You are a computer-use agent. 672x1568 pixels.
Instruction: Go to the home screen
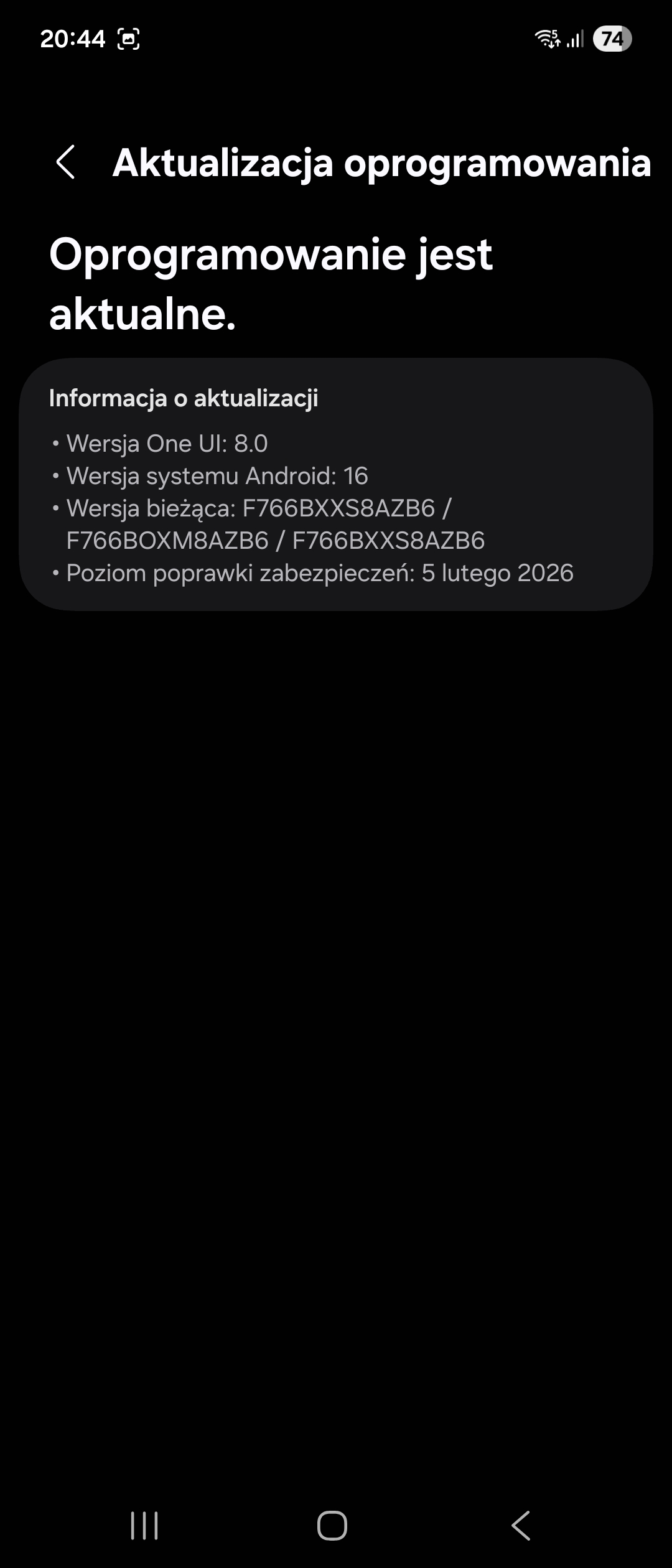point(332,1525)
